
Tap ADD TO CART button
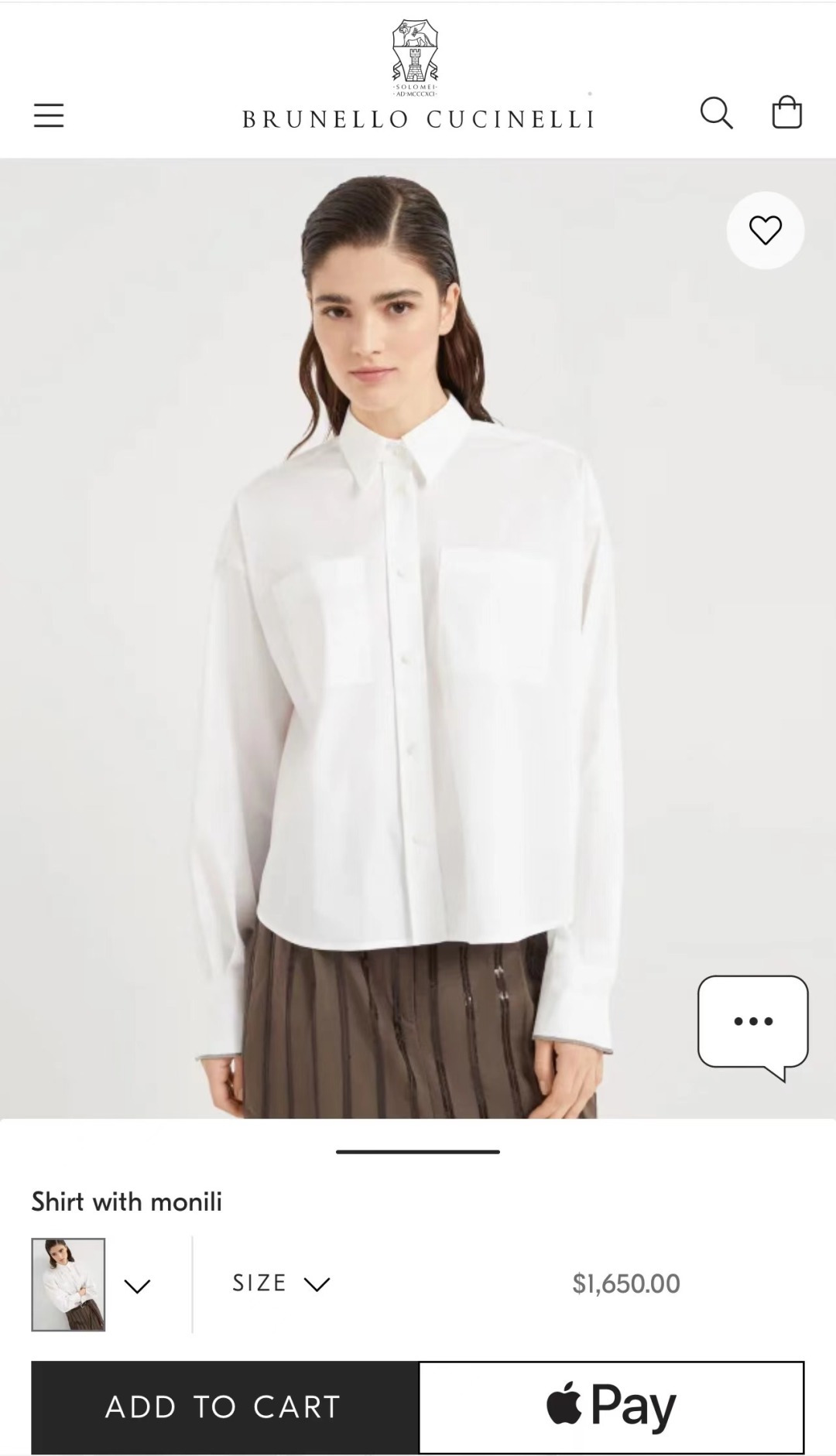tap(224, 1407)
